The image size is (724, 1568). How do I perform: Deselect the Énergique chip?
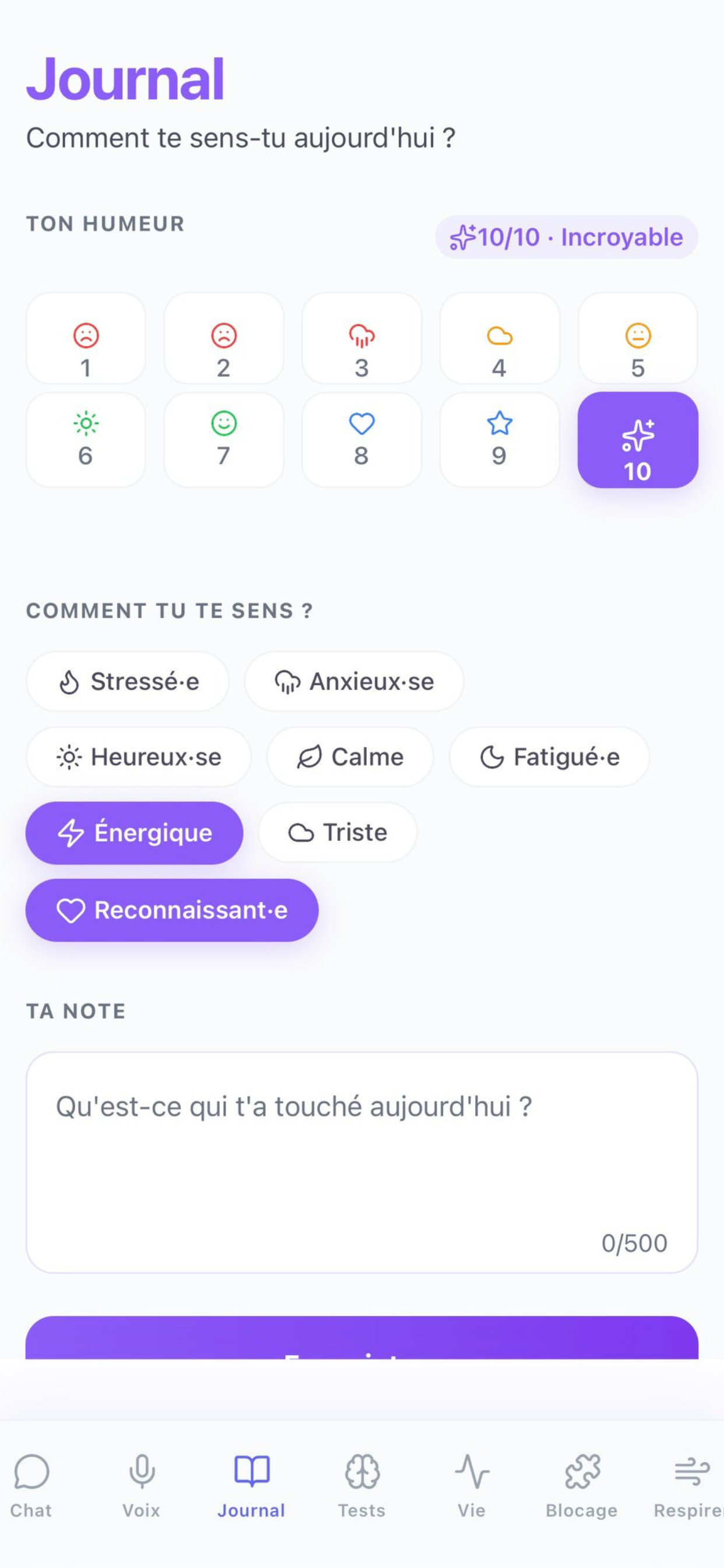click(135, 832)
